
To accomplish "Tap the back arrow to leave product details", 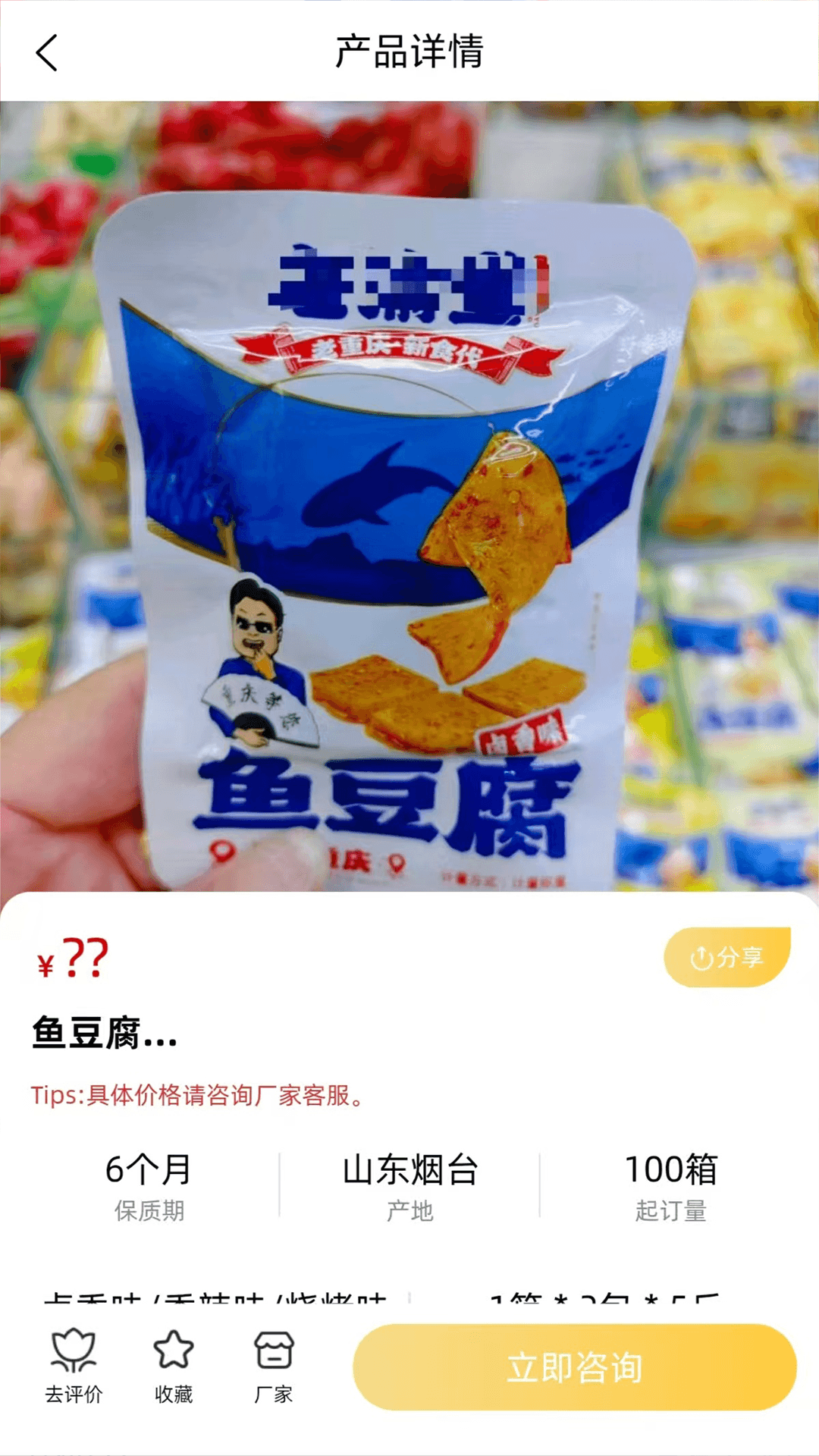I will 47,55.
